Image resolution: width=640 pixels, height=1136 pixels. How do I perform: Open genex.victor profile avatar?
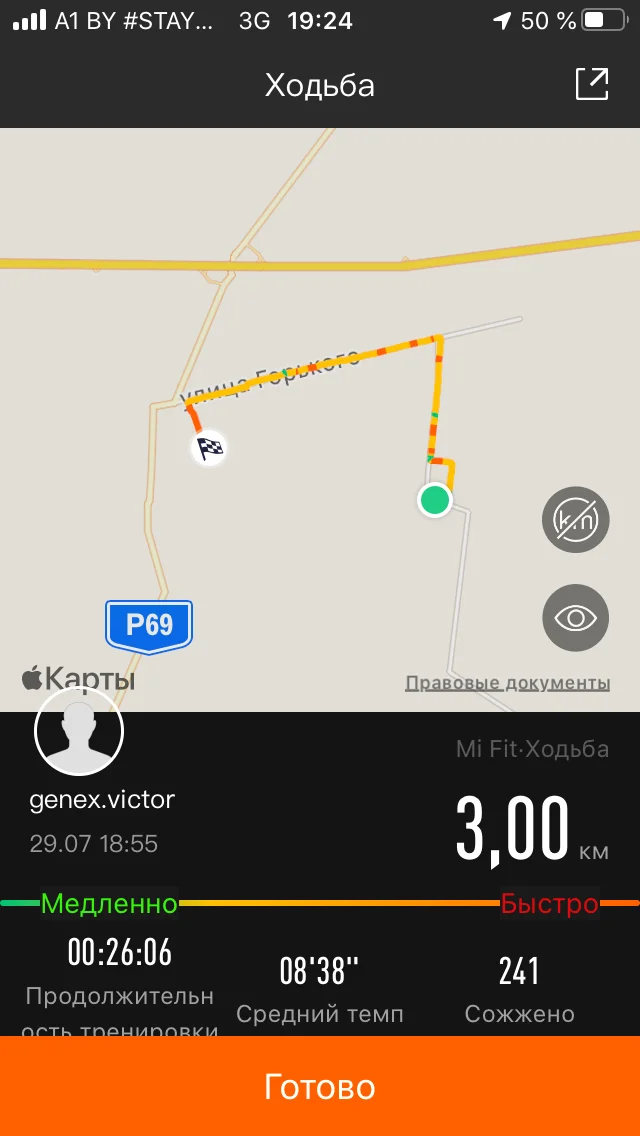pos(79,731)
